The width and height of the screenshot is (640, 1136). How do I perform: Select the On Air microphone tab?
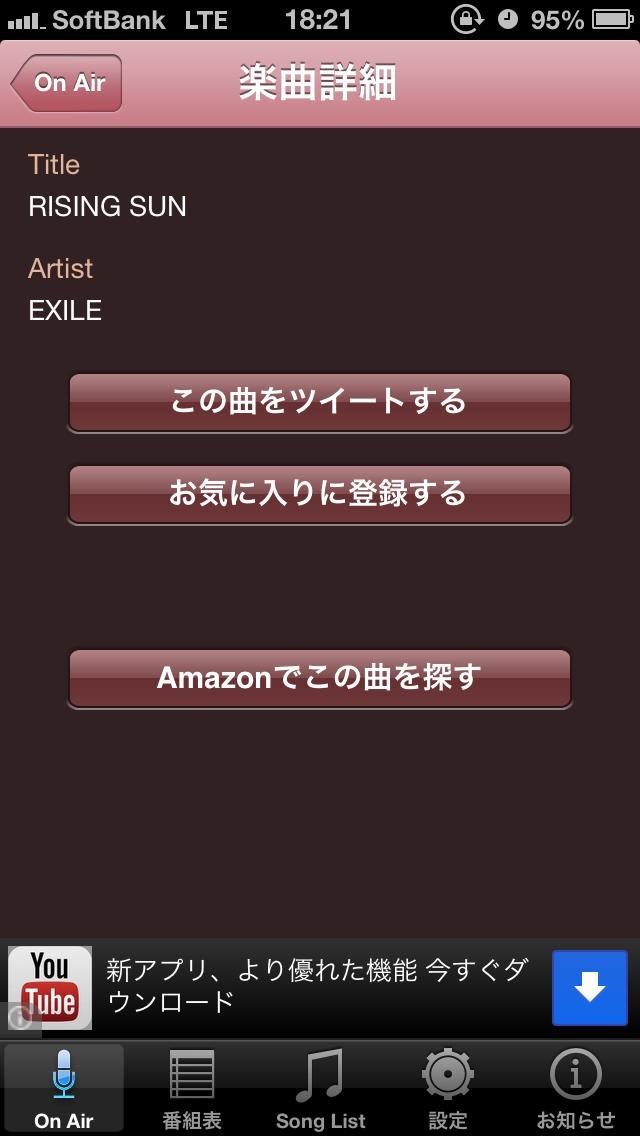(64, 1089)
